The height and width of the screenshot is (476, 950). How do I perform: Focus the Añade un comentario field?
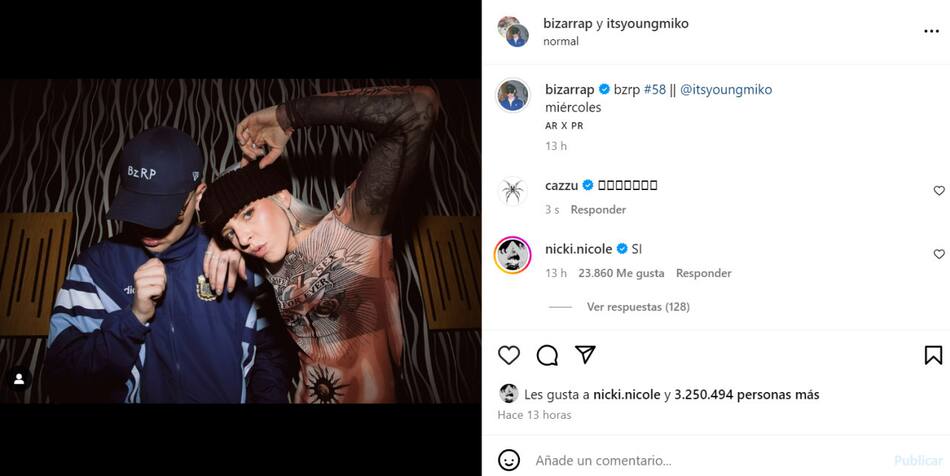(700, 461)
